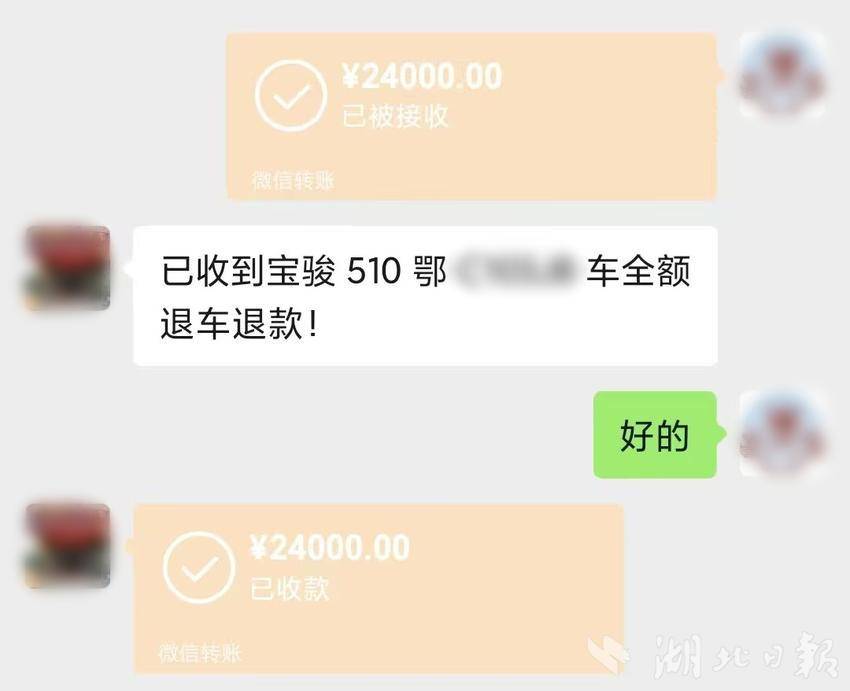850x691 pixels.
Task: Open the ¥24000.00 transfer marked 已被接收
Action: click(470, 113)
